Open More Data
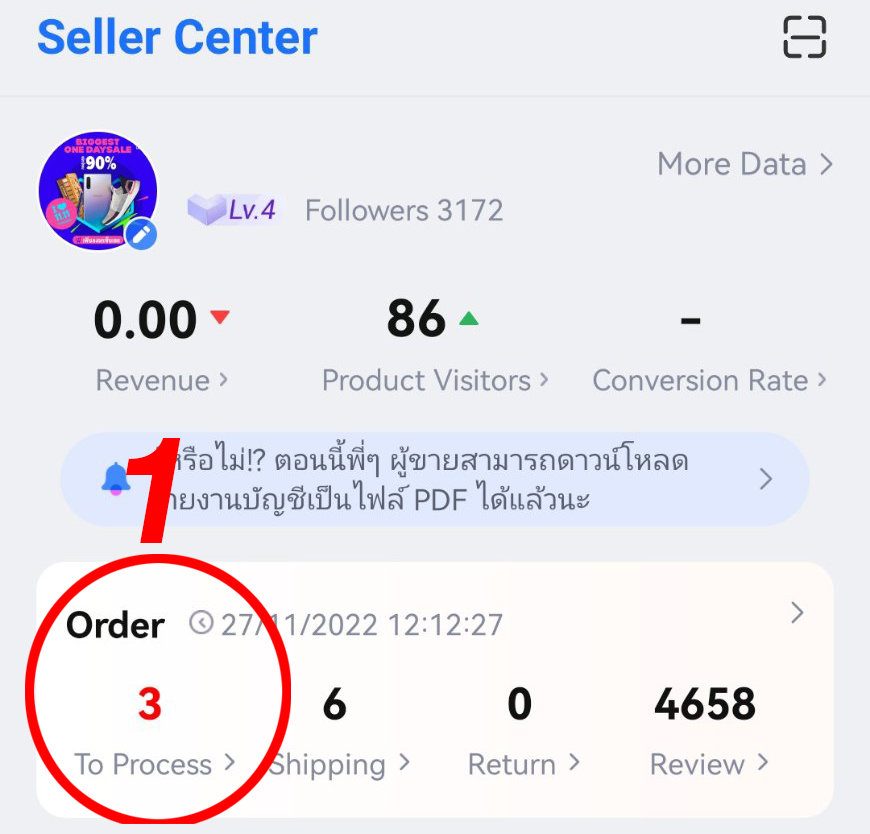 [x=744, y=164]
